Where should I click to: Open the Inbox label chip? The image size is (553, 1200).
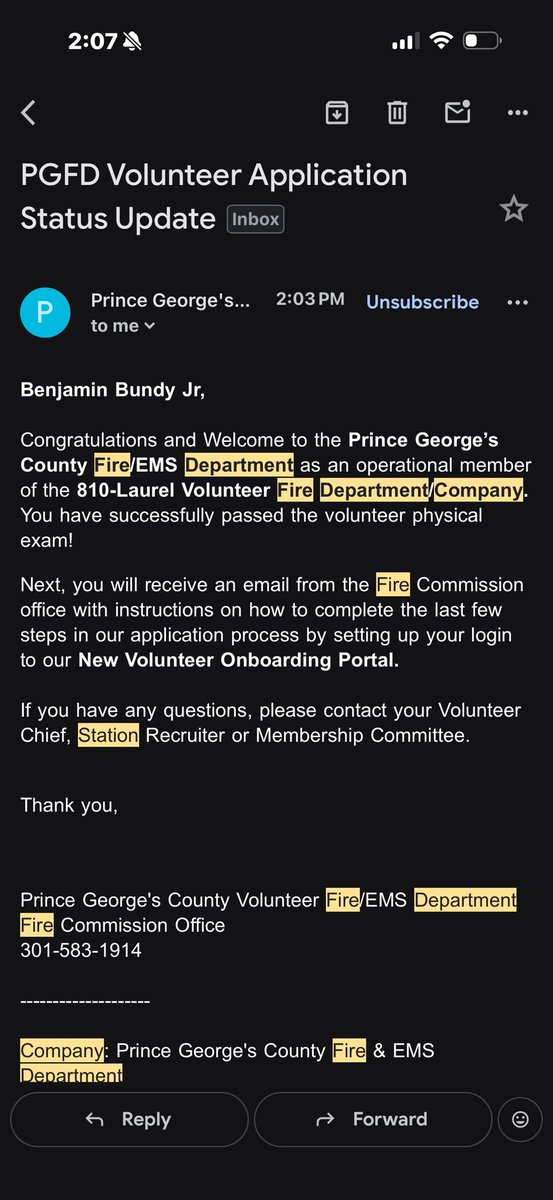(x=256, y=219)
